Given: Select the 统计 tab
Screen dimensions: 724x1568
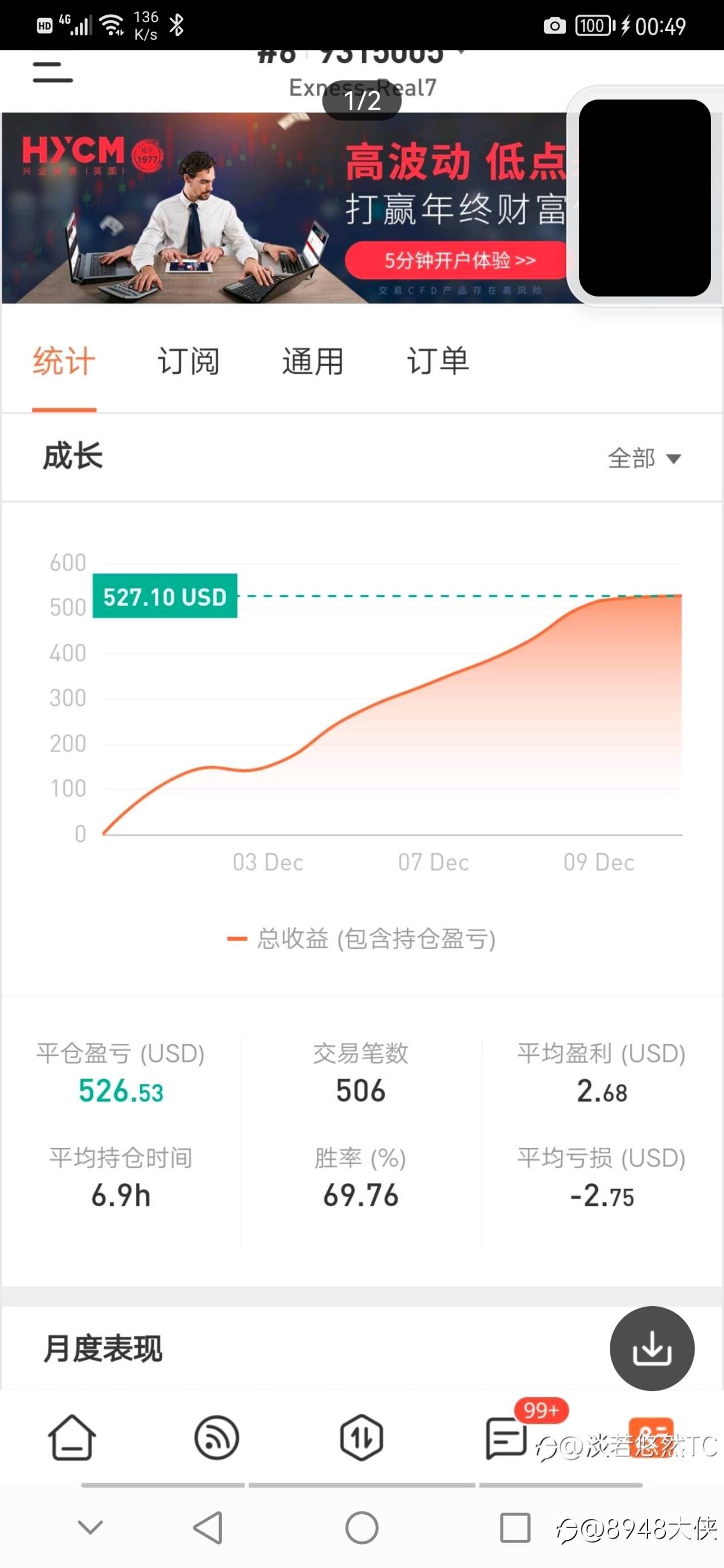Looking at the screenshot, I should (x=64, y=361).
